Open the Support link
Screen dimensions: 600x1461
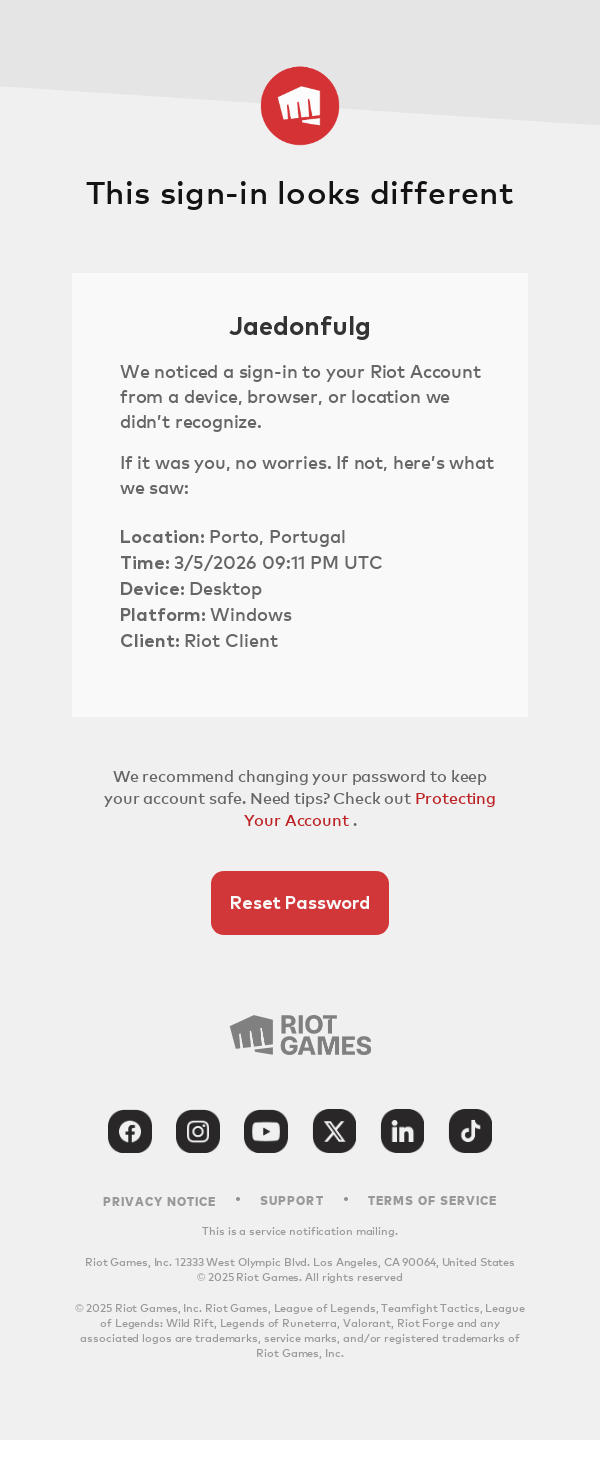[292, 1201]
